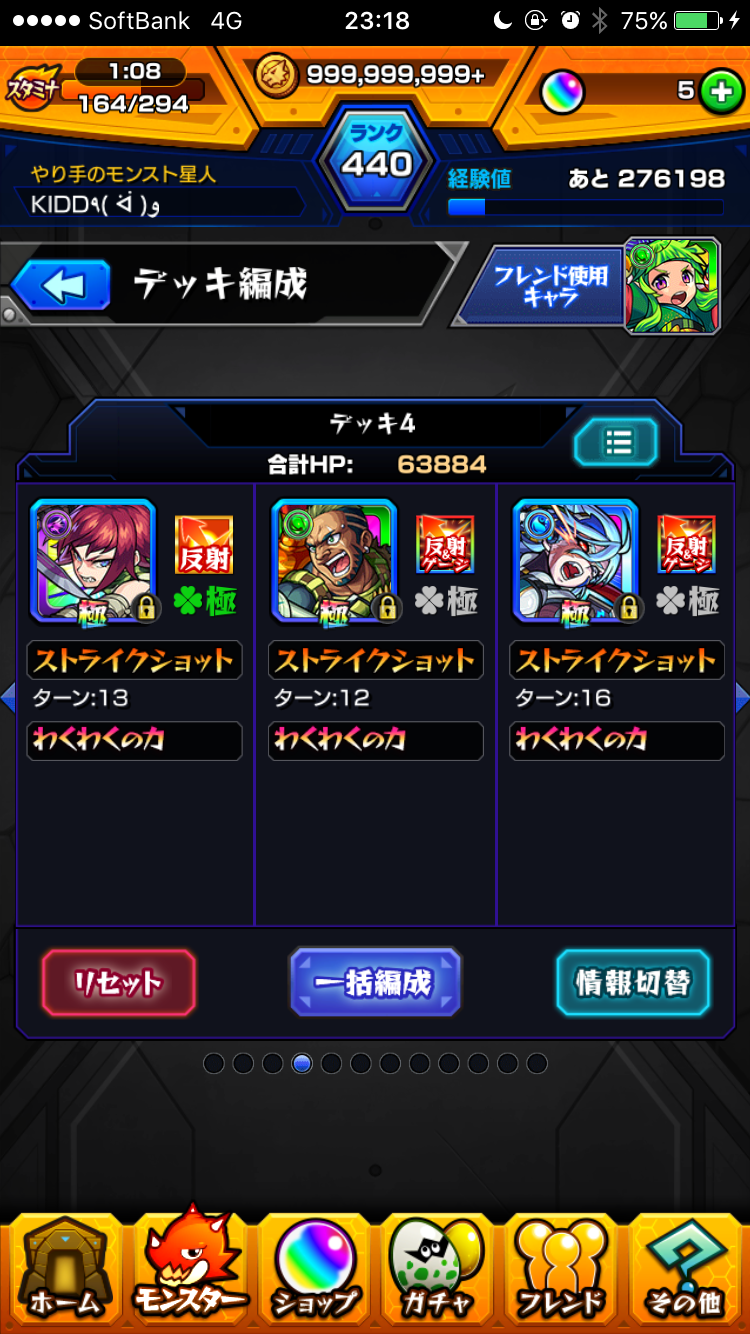Open the deck list menu icon
Viewport: 750px width, 1334px height.
point(616,442)
